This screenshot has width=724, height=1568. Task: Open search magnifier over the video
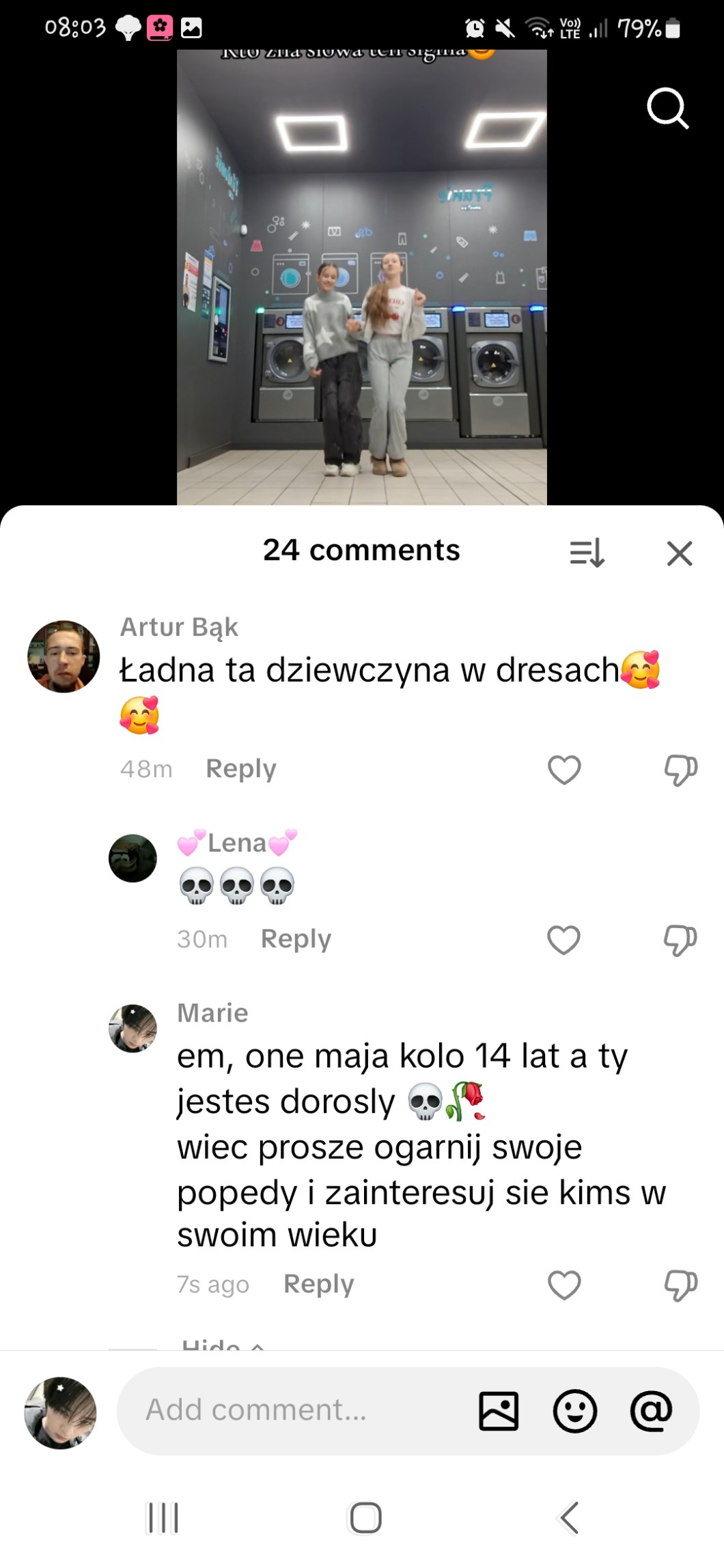point(667,109)
